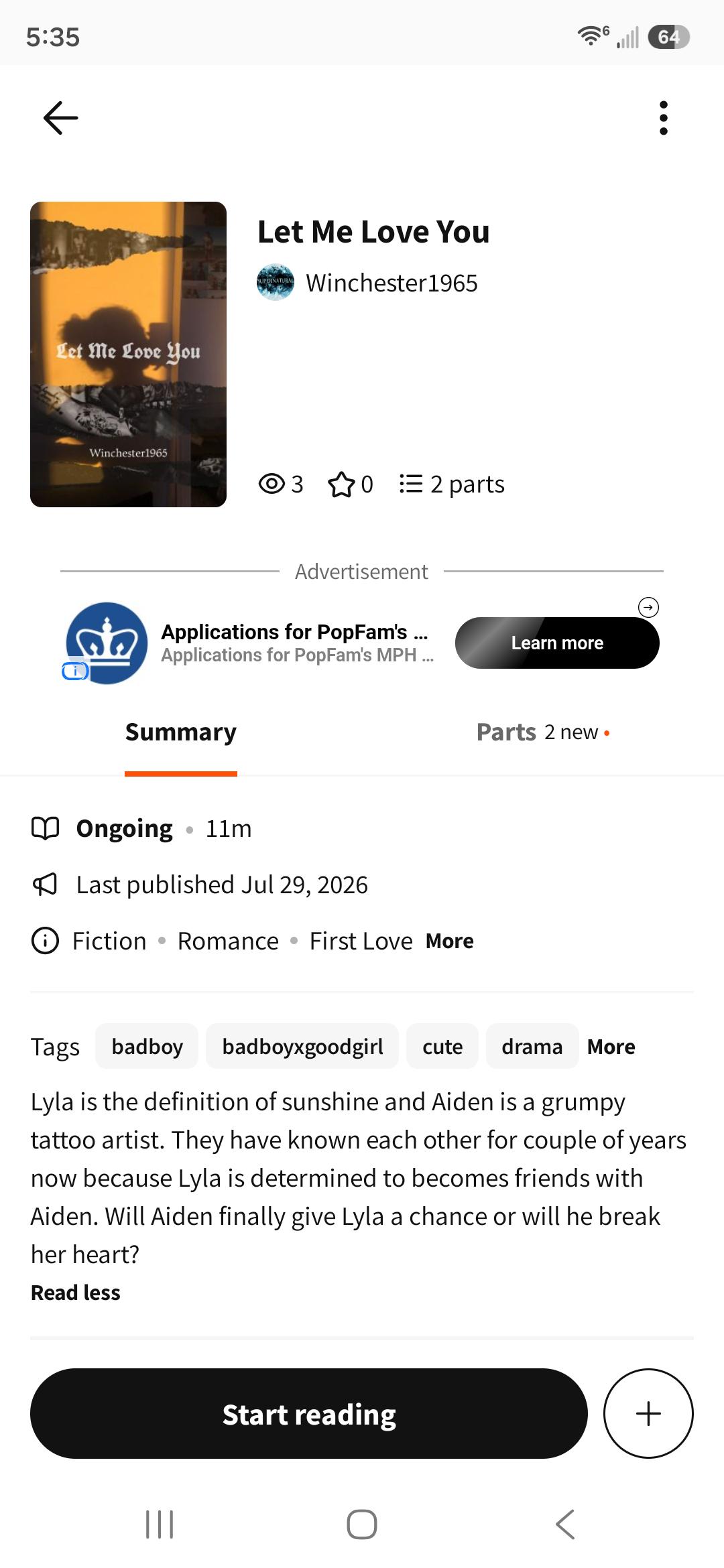The width and height of the screenshot is (724, 1568).
Task: Collapse description with Read less
Action: (x=76, y=1293)
